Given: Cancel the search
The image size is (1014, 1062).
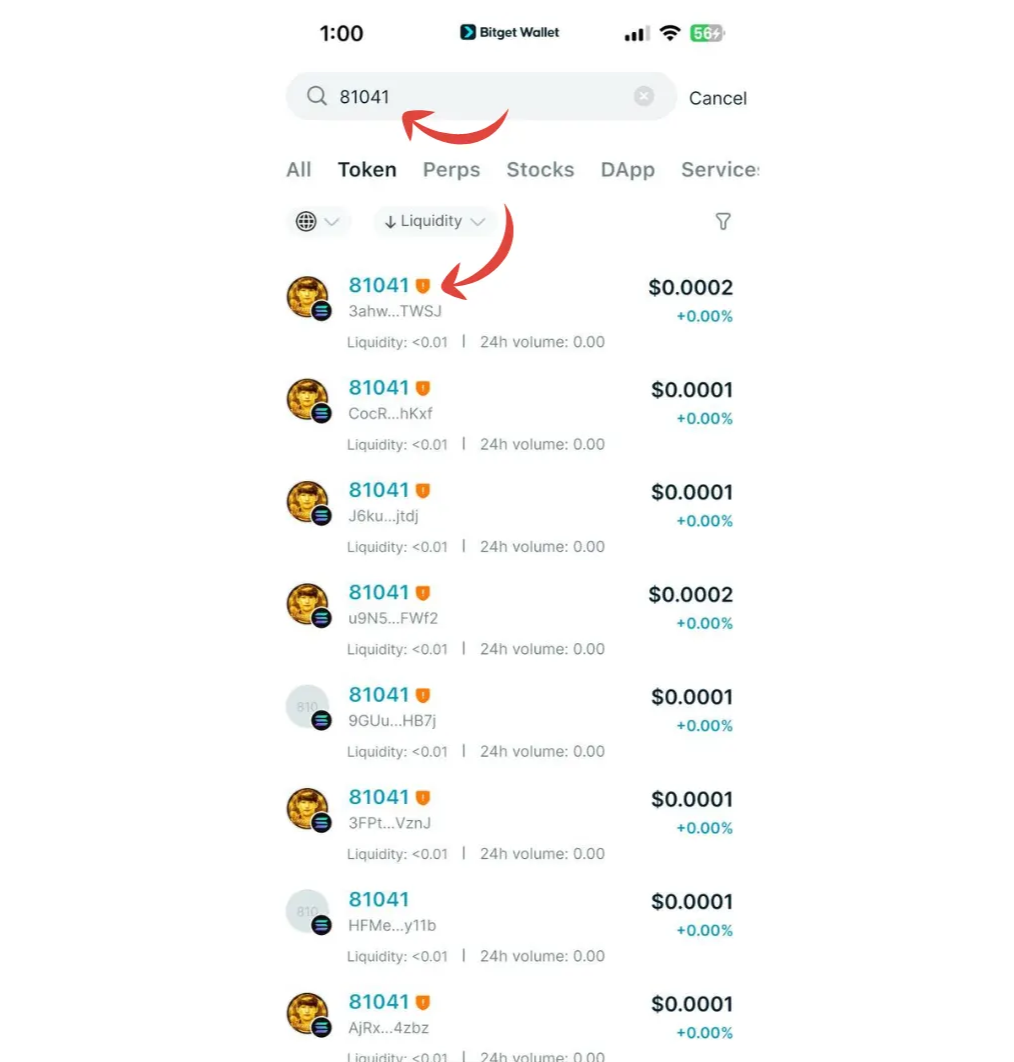Looking at the screenshot, I should tap(717, 98).
